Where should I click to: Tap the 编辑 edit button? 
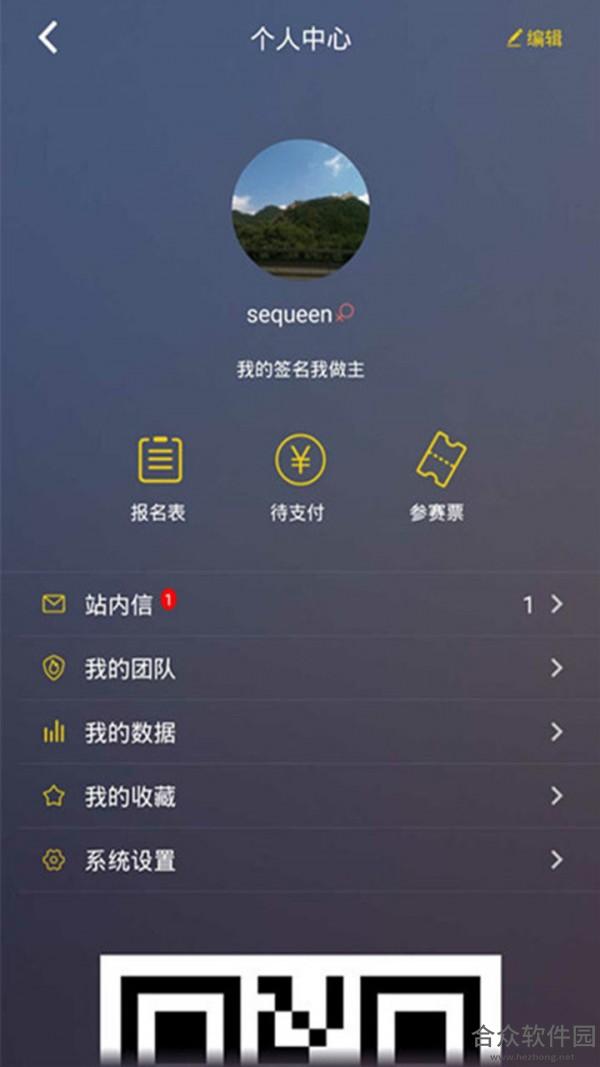pyautogui.click(x=535, y=38)
